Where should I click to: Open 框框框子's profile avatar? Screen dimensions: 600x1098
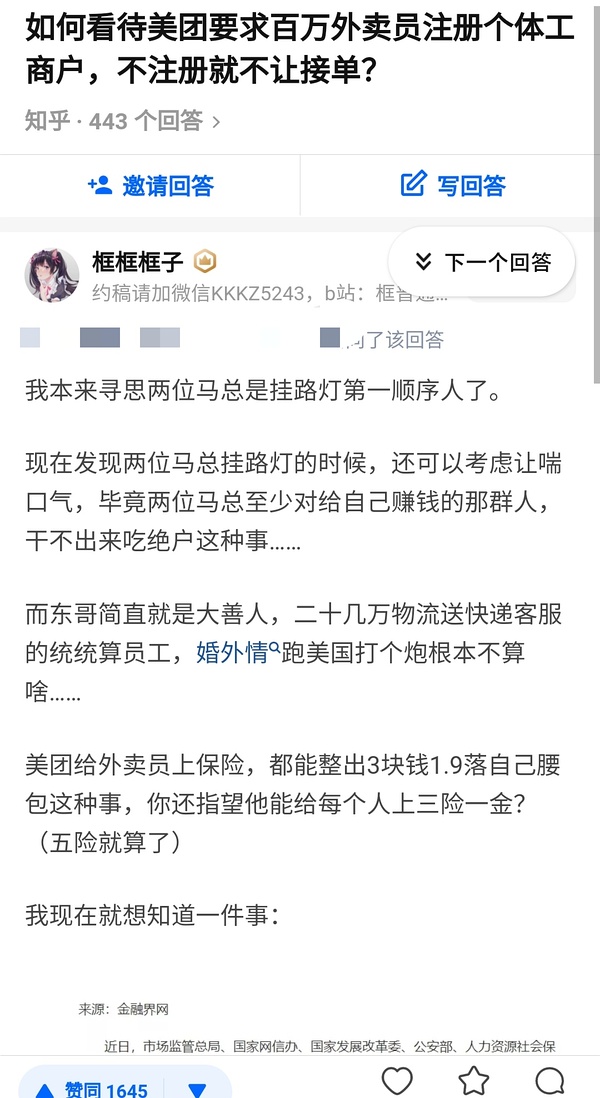pos(52,275)
